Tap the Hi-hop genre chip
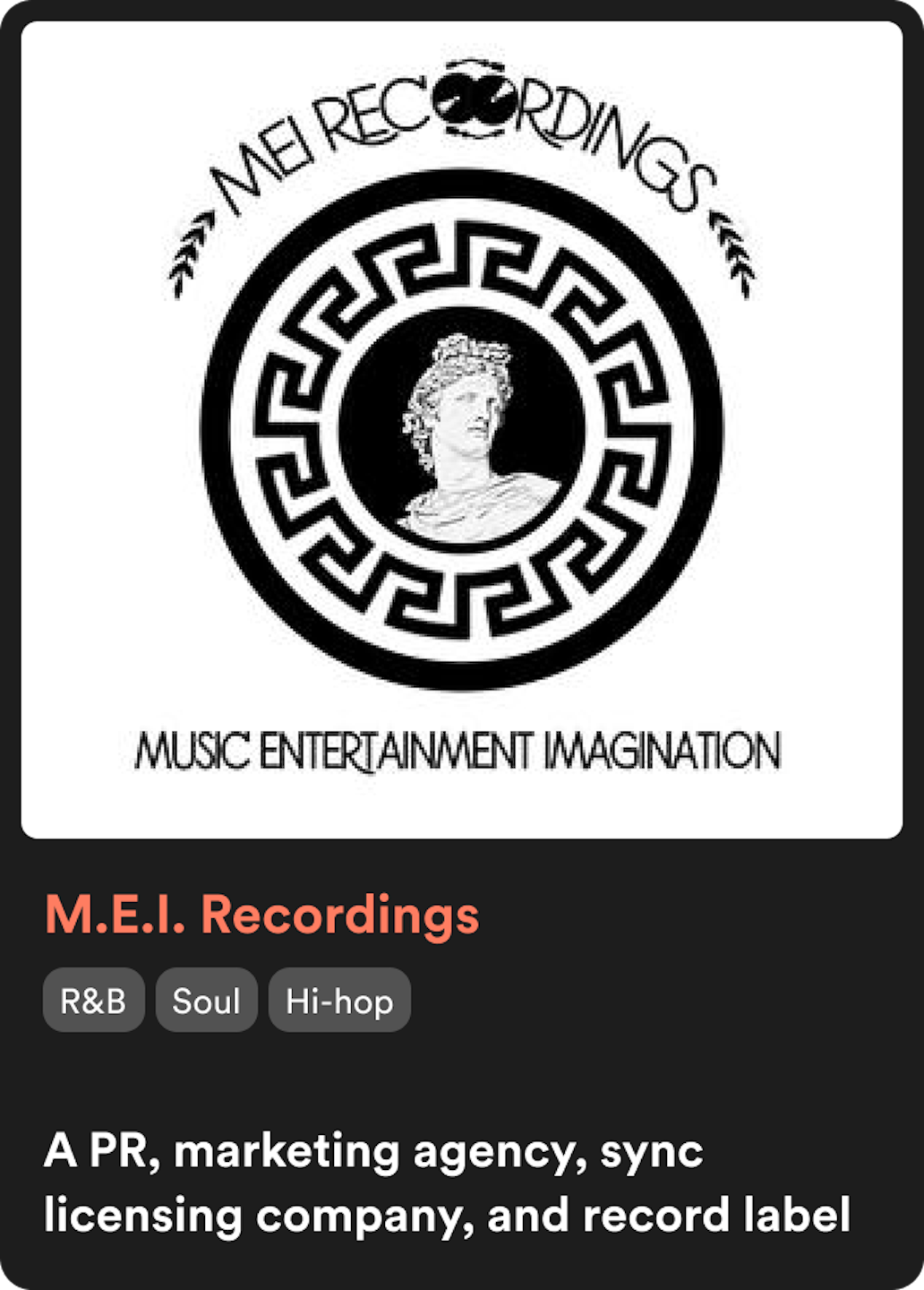This screenshot has height=1290, width=924. pos(339,1000)
